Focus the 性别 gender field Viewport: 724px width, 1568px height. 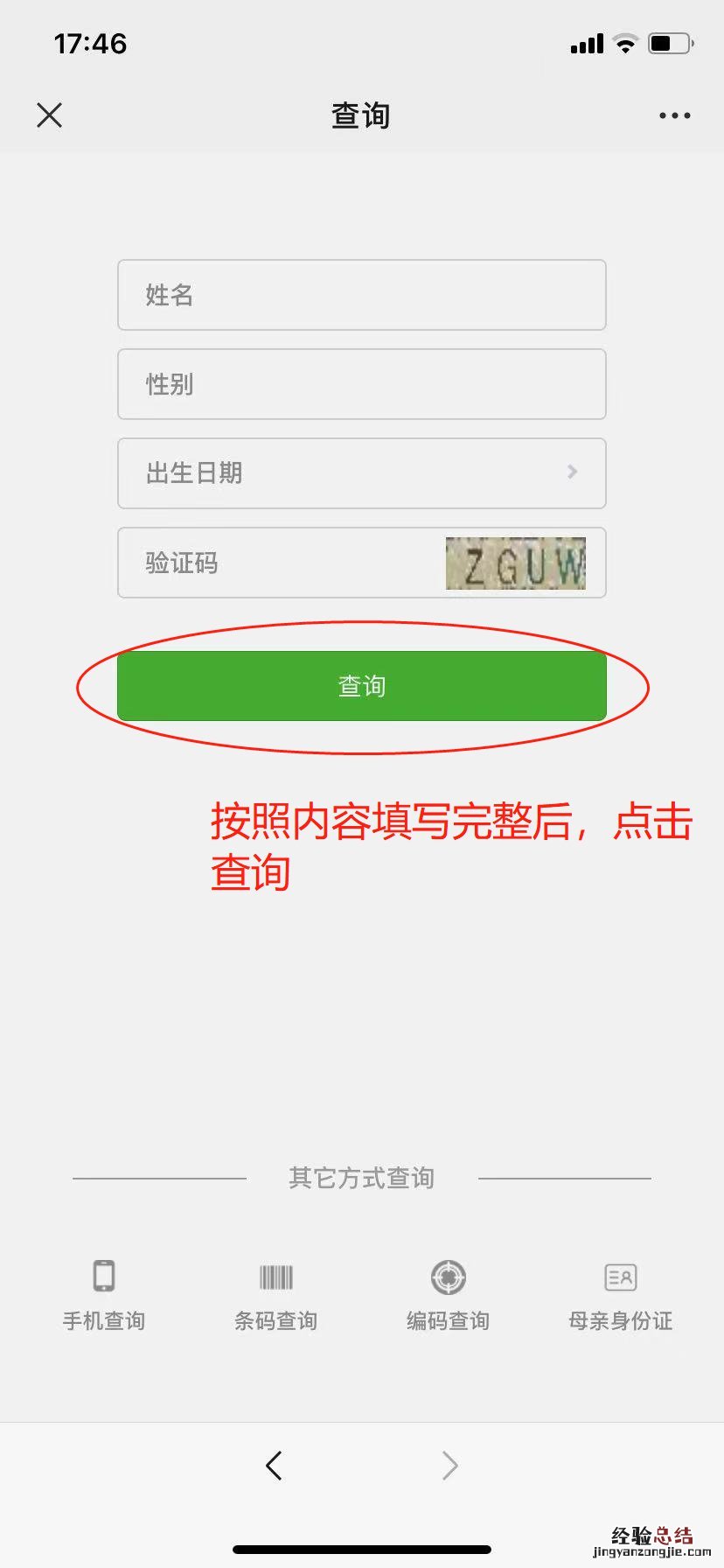pos(361,384)
